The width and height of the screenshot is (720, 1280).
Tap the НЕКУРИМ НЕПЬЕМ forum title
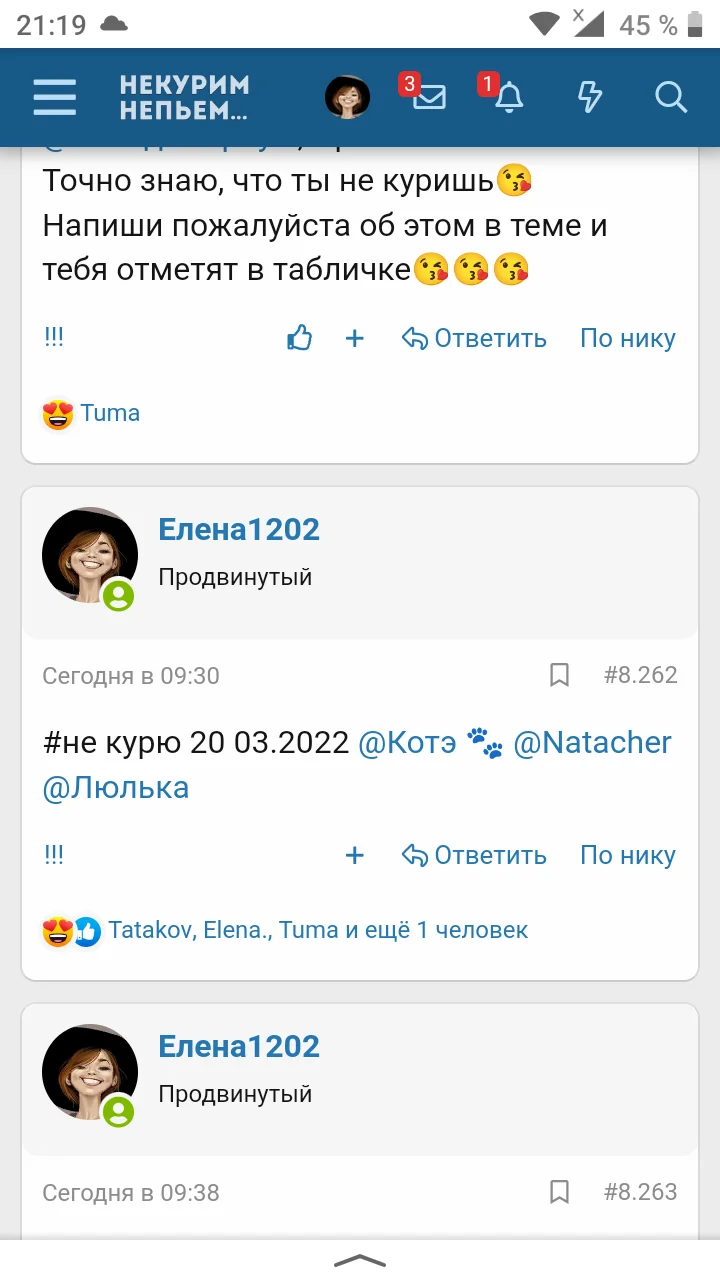click(183, 97)
